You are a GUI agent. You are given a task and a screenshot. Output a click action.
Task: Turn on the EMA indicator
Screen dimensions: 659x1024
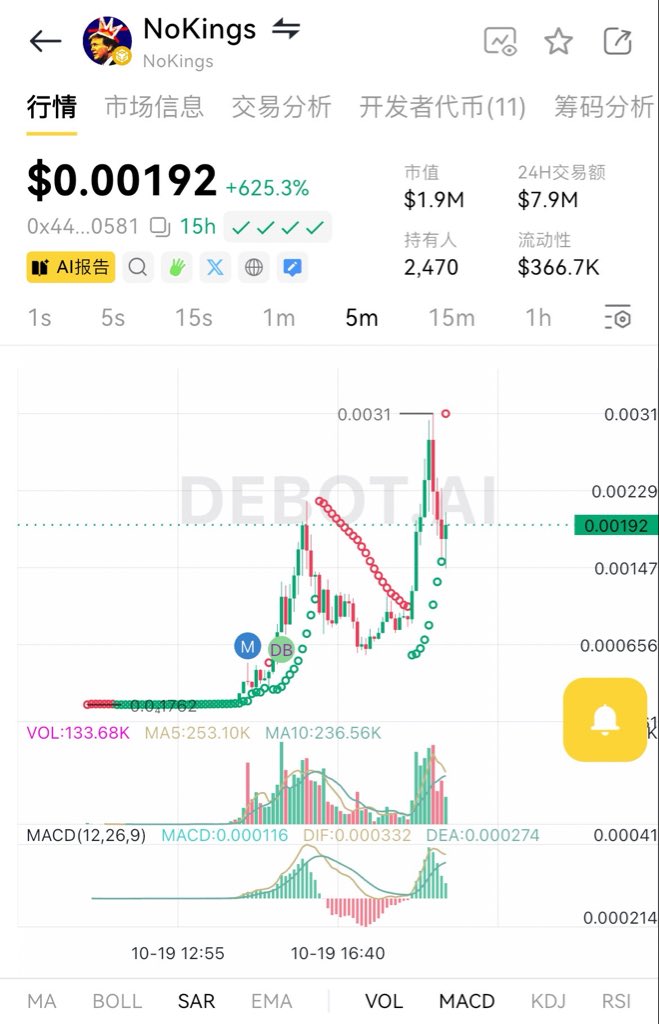click(x=271, y=1001)
